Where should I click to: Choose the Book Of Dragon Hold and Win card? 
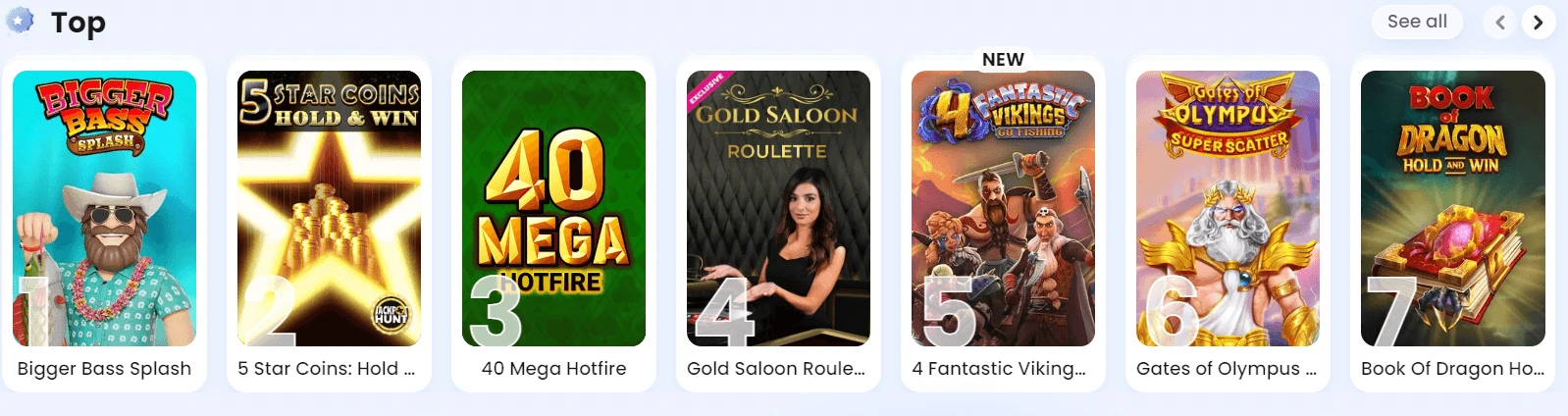[1452, 209]
